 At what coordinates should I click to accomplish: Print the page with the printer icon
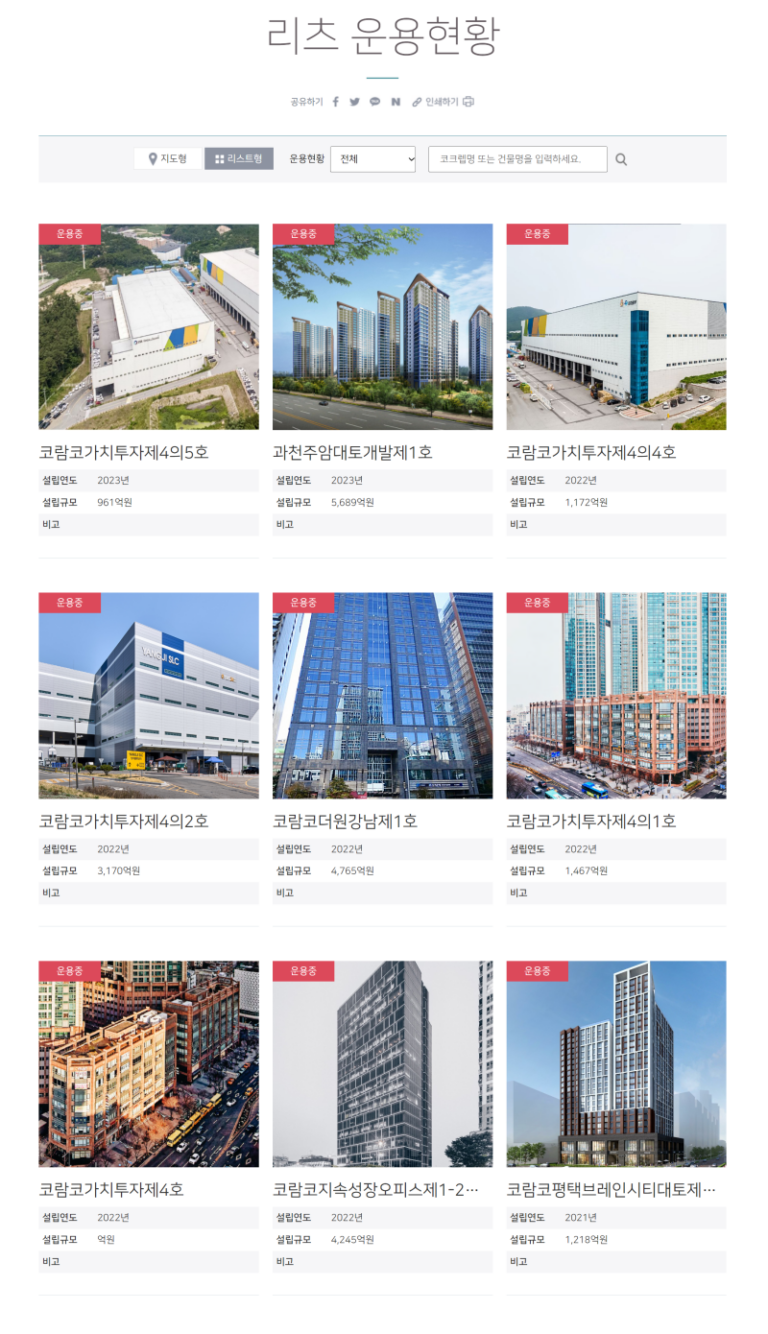point(468,102)
